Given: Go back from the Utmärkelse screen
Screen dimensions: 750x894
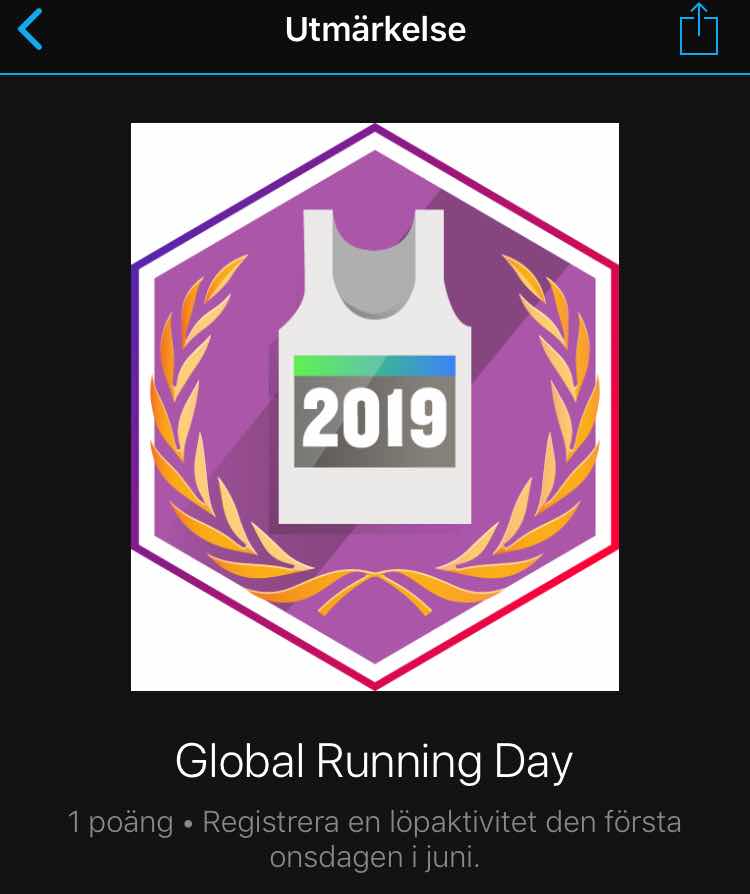Looking at the screenshot, I should tap(31, 30).
